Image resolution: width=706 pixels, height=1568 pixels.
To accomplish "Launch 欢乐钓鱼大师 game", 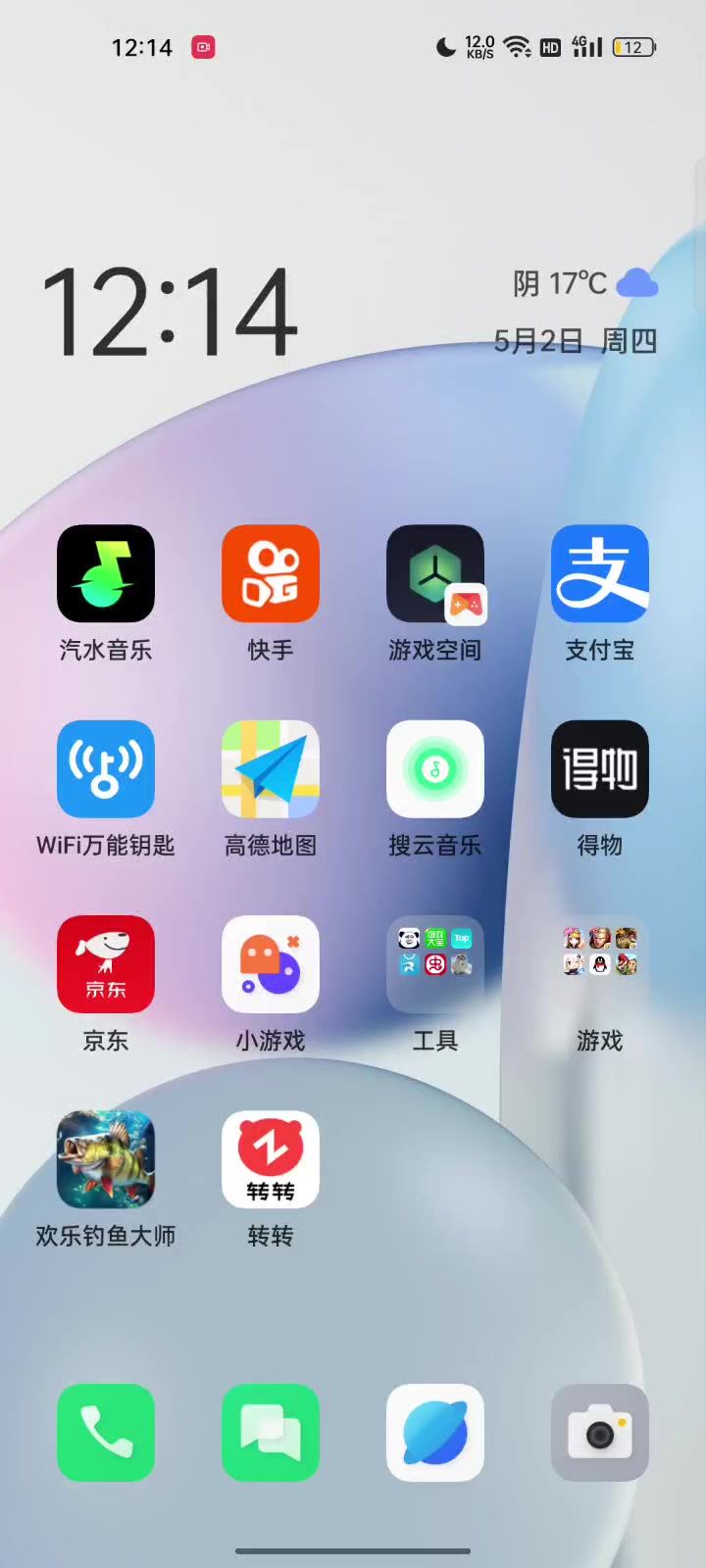I will (106, 1159).
